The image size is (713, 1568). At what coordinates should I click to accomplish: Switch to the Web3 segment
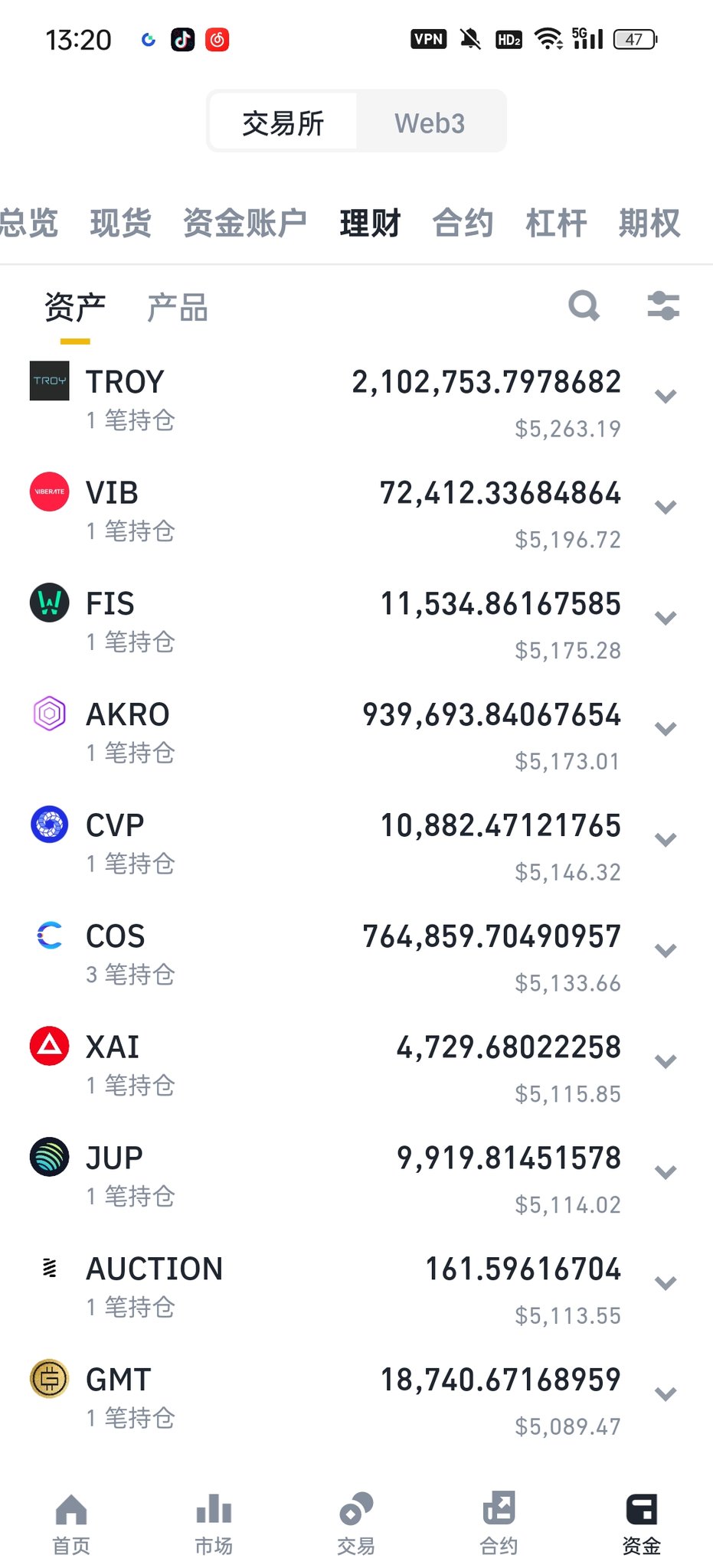(429, 122)
